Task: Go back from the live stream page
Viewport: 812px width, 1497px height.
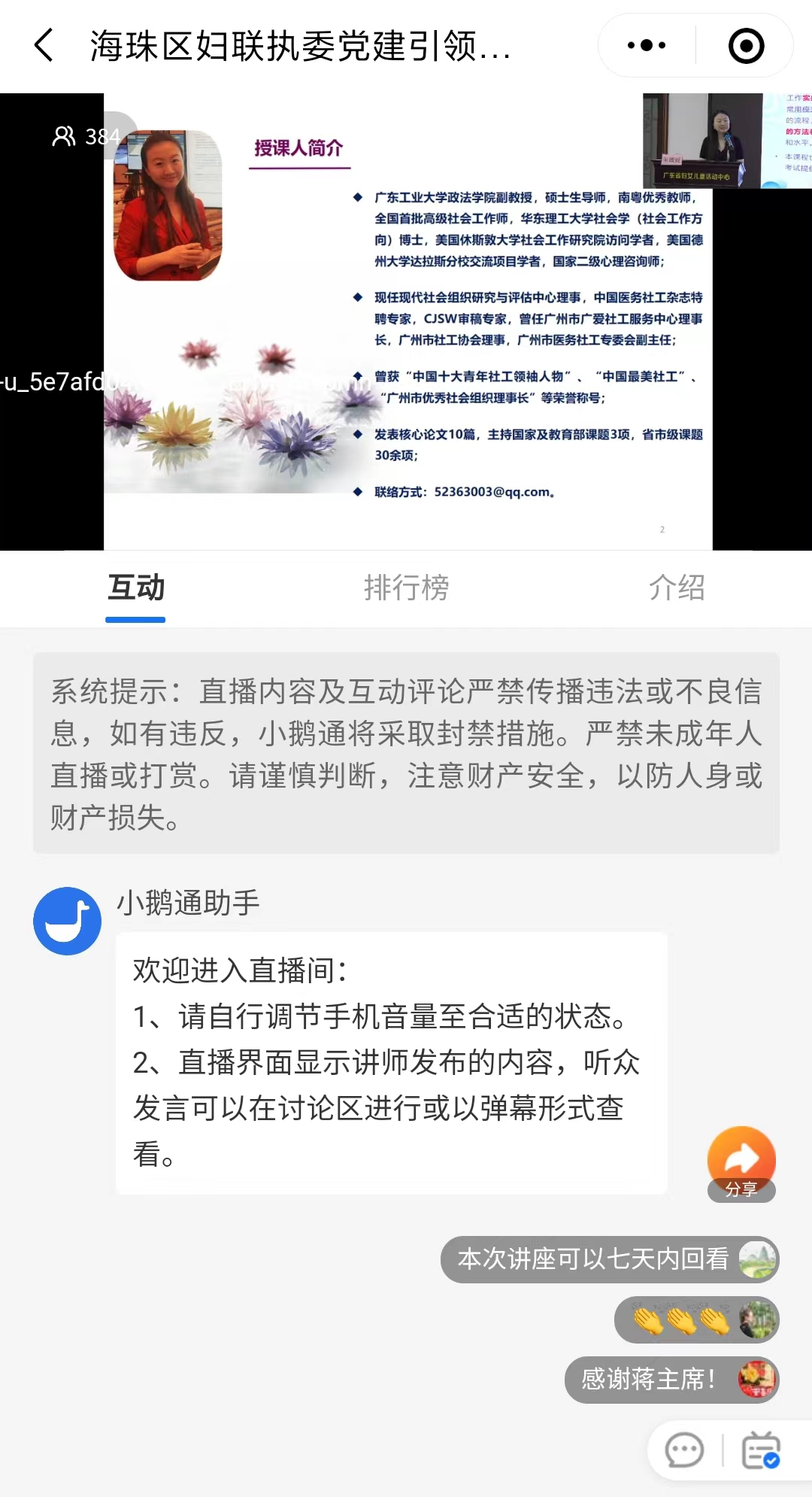Action: click(x=45, y=46)
